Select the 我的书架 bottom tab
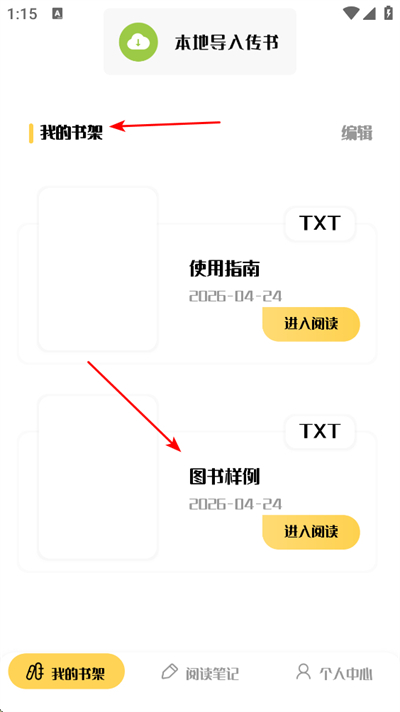400x712 pixels. [x=66, y=671]
